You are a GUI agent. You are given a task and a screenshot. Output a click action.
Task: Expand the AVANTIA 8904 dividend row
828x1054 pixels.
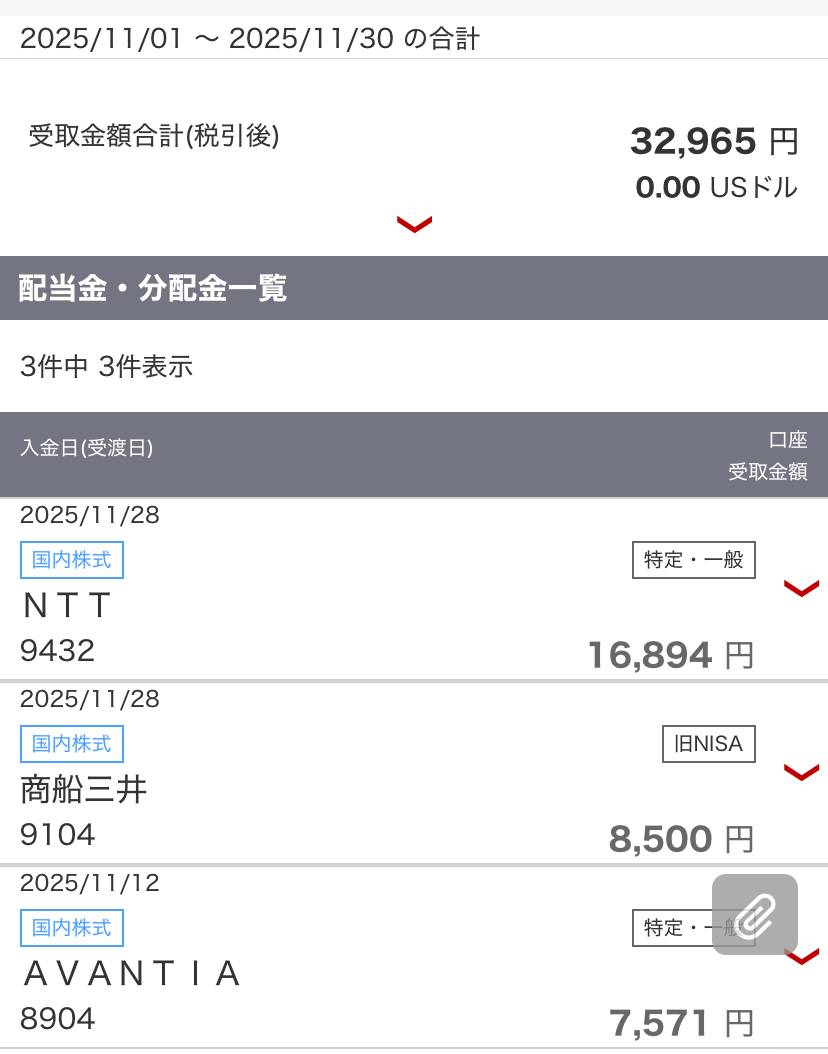pyautogui.click(x=803, y=959)
